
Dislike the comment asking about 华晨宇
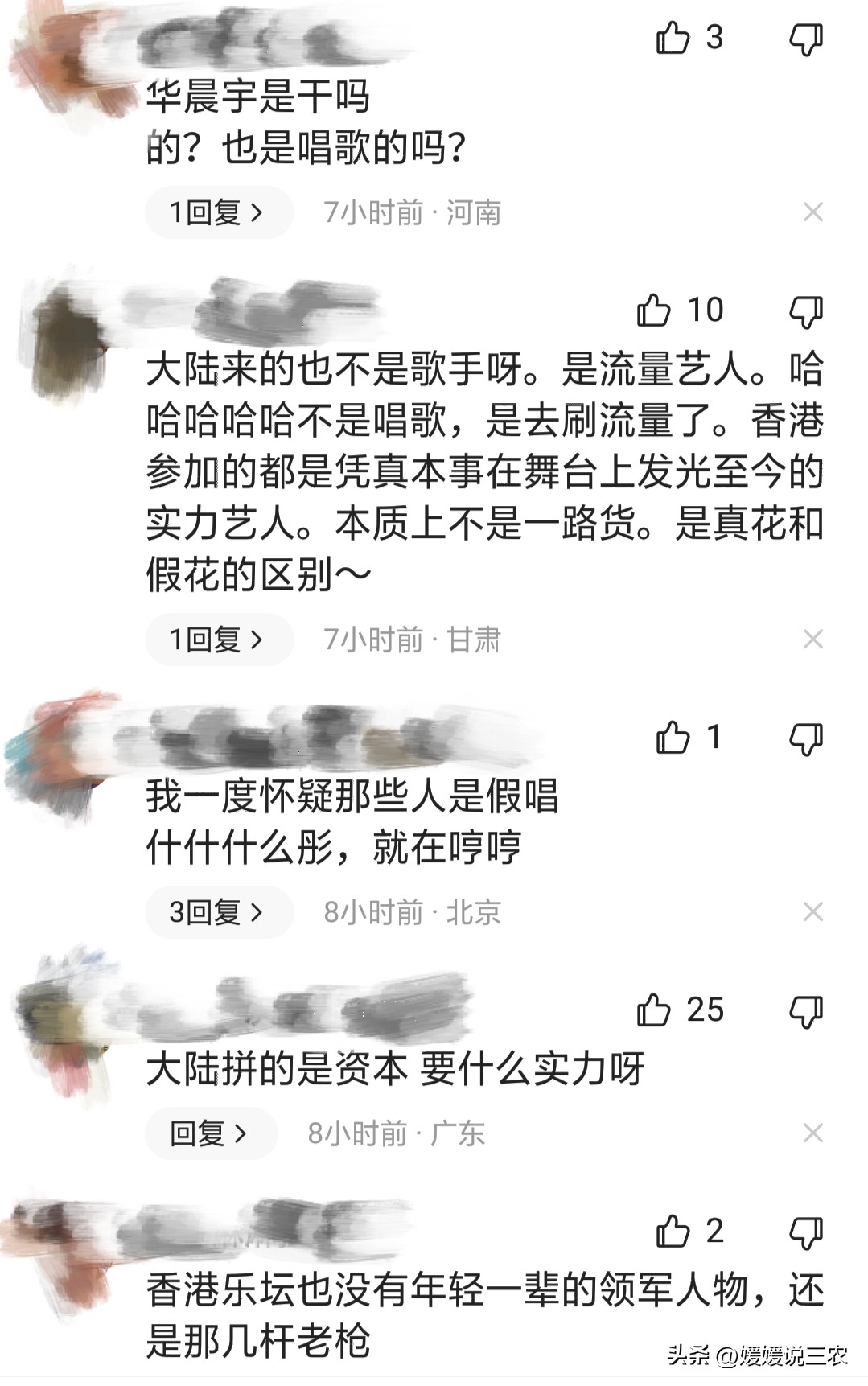(805, 39)
